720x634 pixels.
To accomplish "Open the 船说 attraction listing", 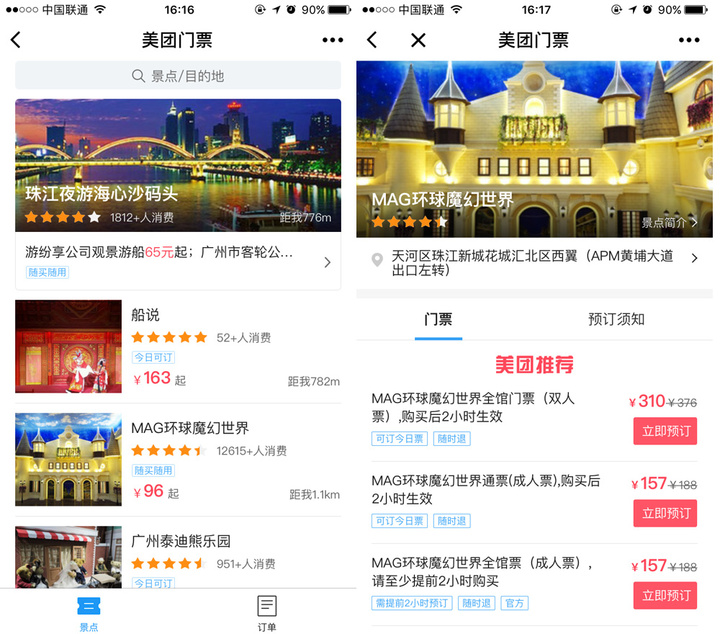I will click(x=178, y=346).
